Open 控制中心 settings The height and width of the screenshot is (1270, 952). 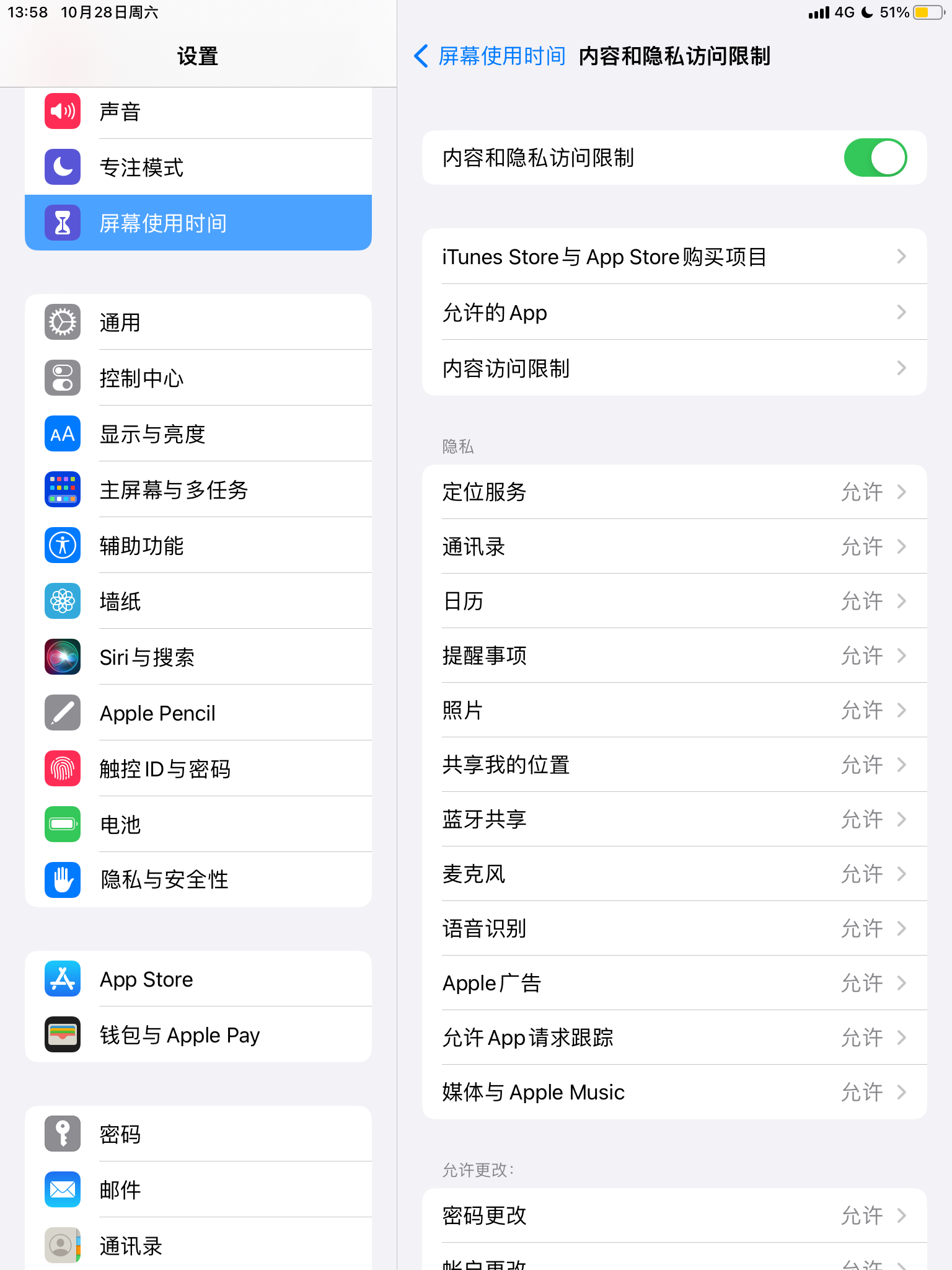[198, 378]
